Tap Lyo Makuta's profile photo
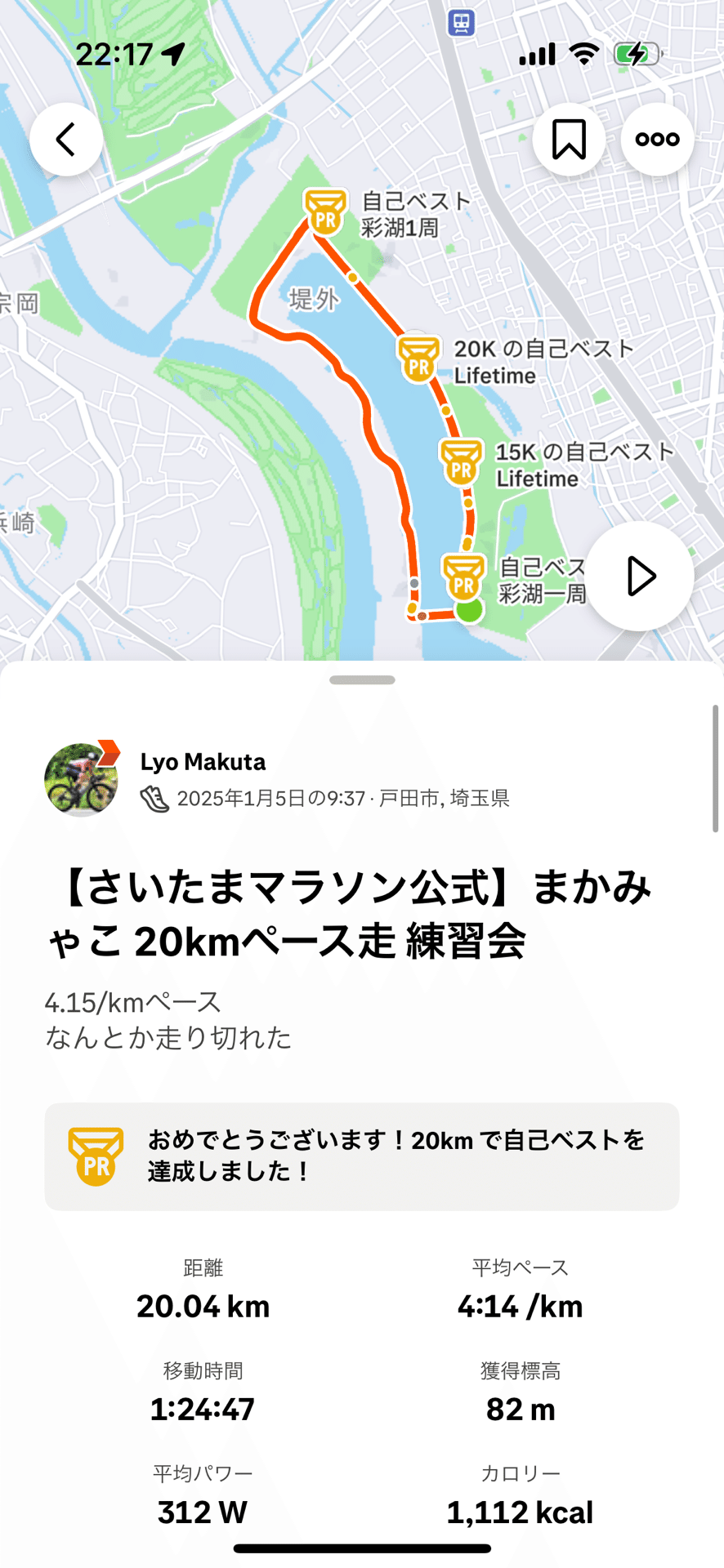This screenshot has width=724, height=1568. tap(81, 780)
